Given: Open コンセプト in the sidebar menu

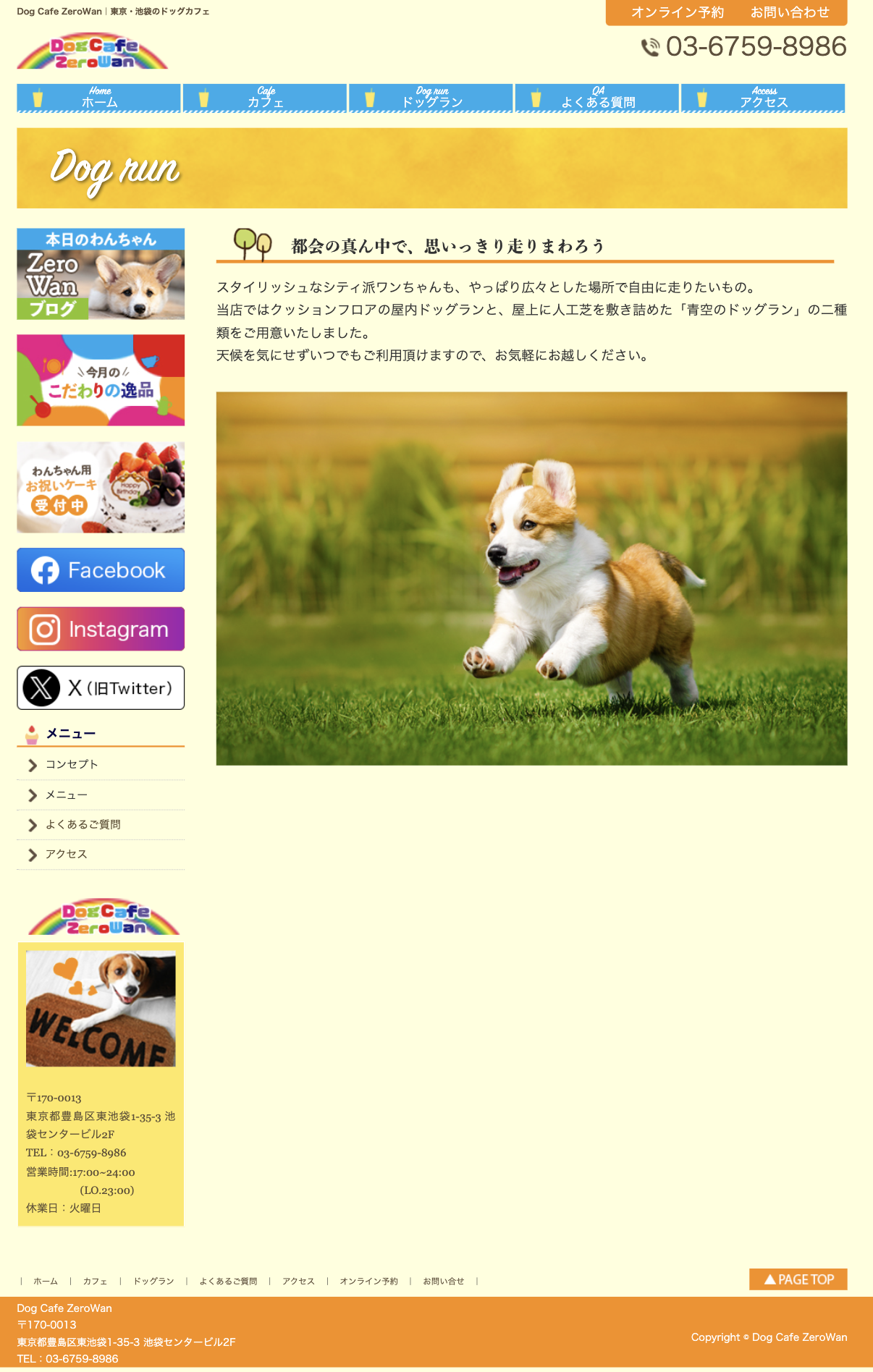Looking at the screenshot, I should click(72, 764).
